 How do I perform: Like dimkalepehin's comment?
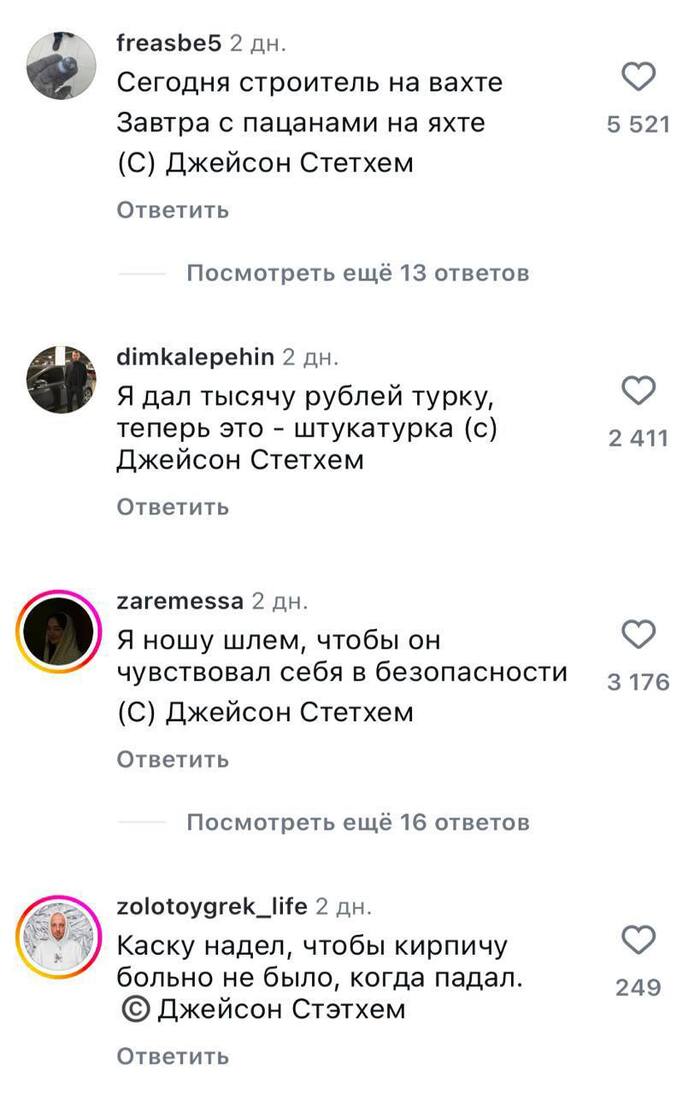click(638, 390)
